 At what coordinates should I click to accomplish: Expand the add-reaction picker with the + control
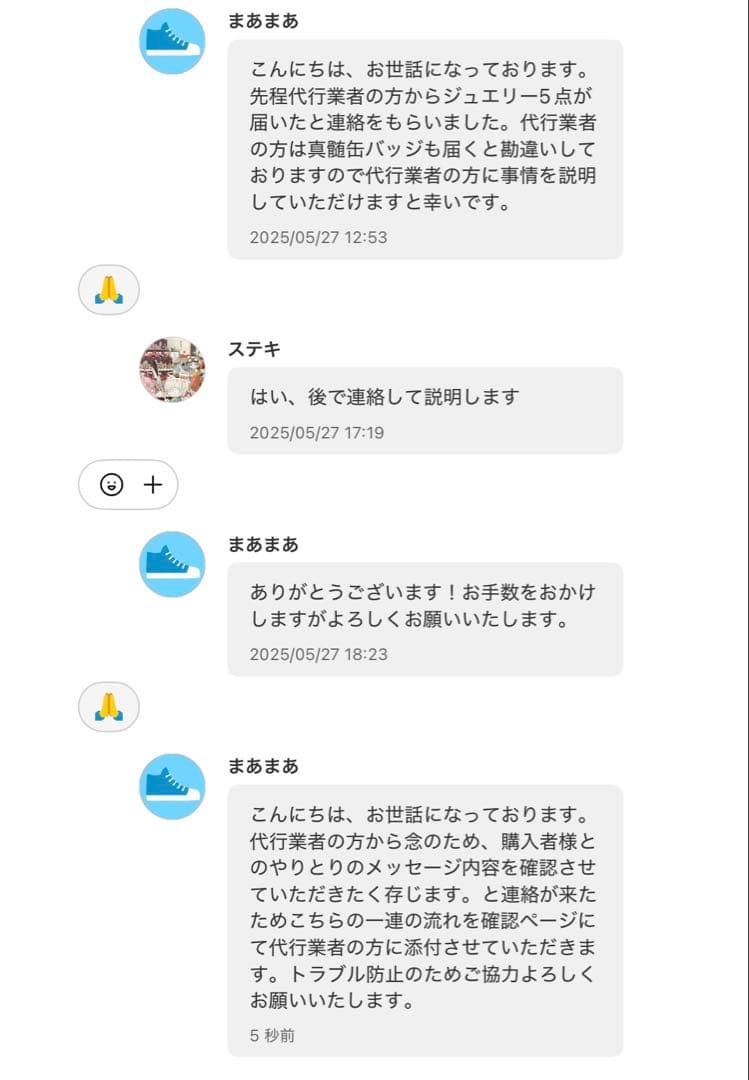(152, 484)
